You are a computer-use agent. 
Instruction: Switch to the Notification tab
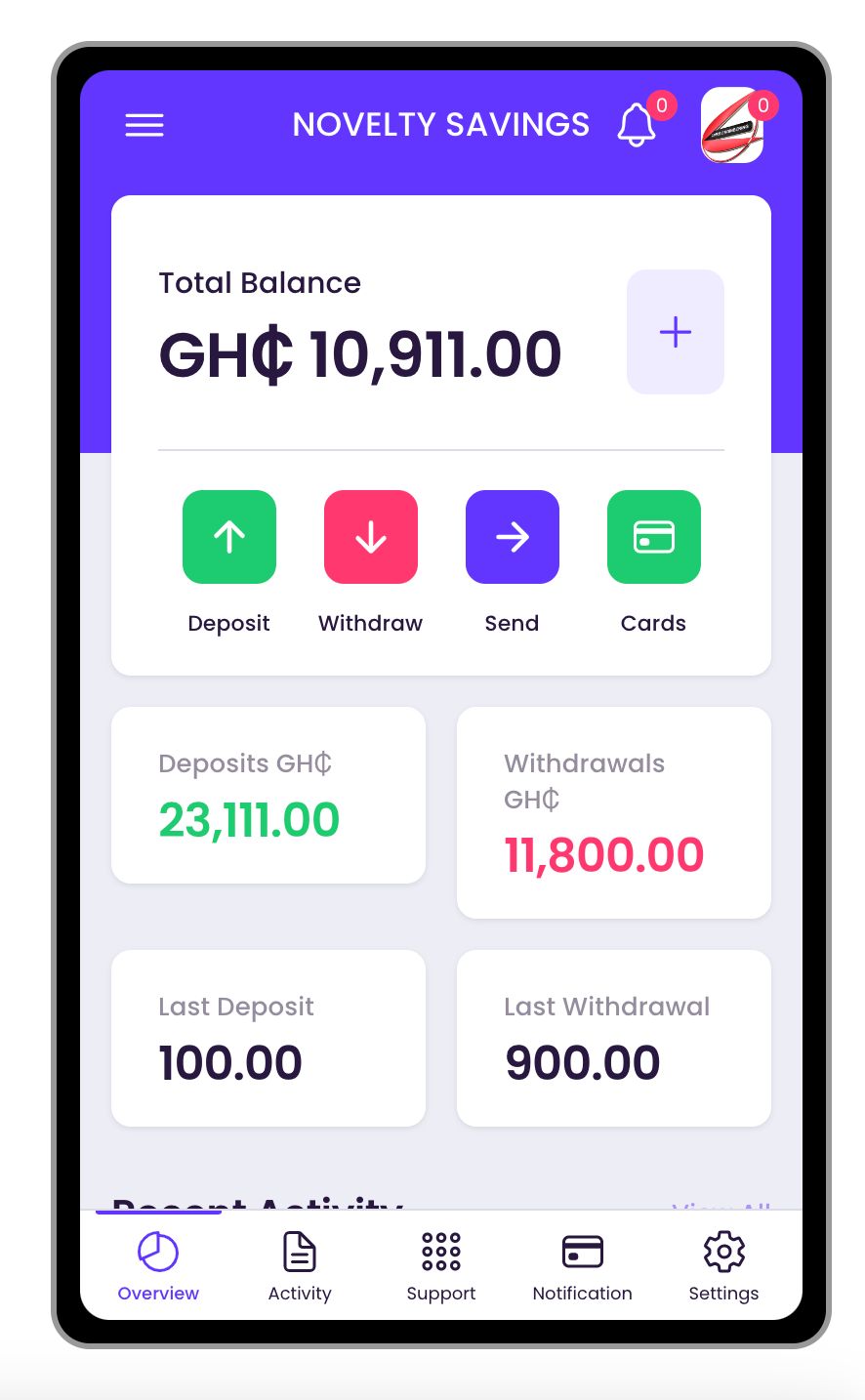pos(583,1266)
